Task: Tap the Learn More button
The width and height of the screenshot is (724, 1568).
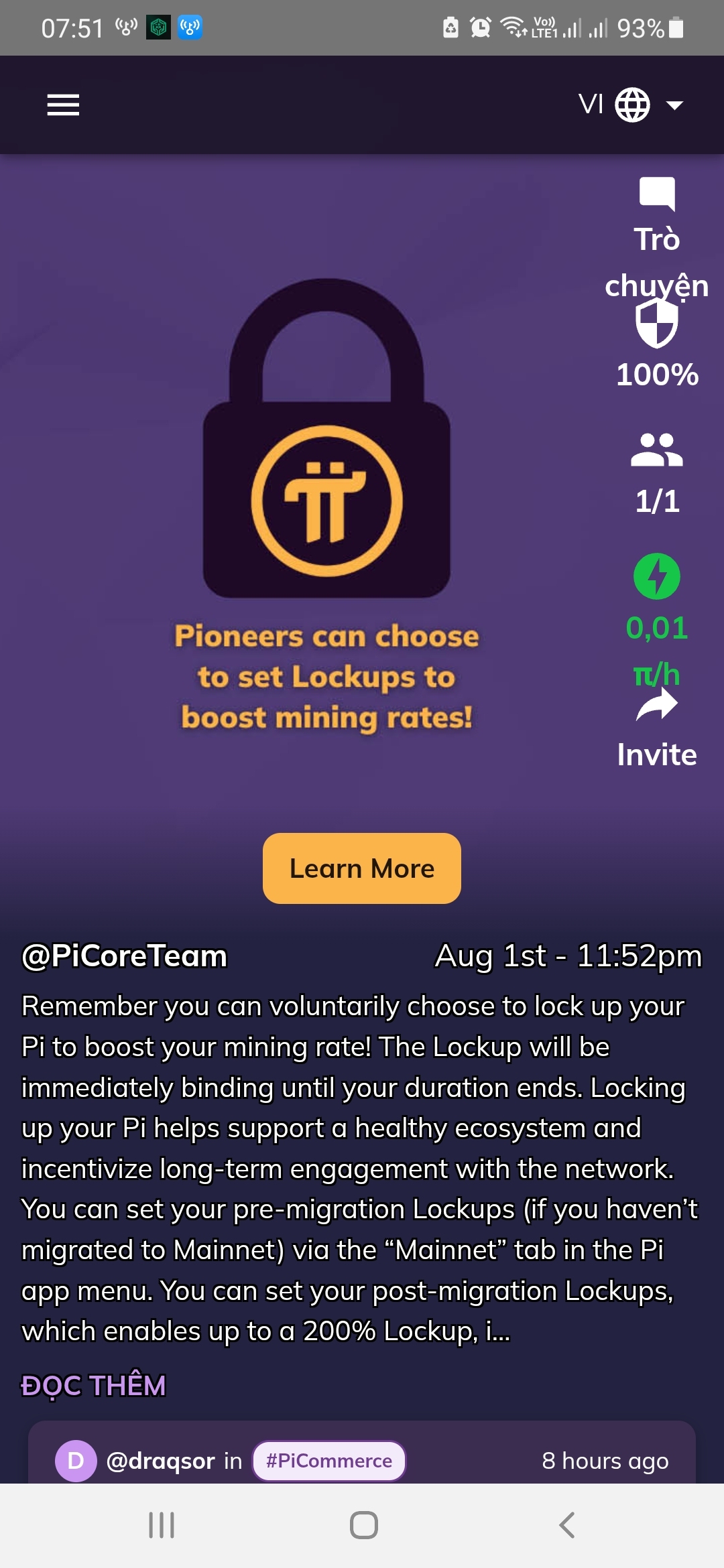Action: pos(362,868)
